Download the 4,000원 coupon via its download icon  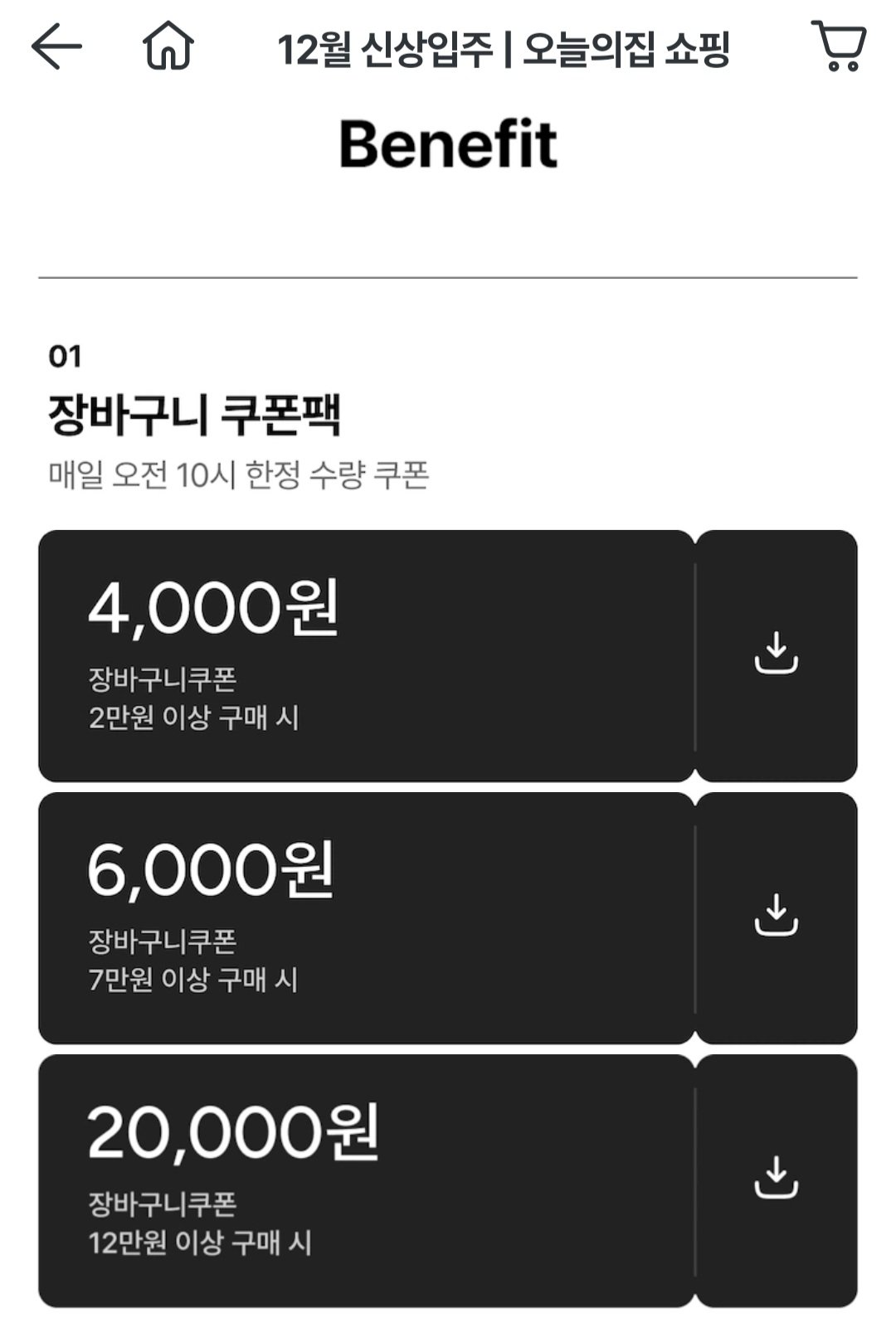(778, 654)
